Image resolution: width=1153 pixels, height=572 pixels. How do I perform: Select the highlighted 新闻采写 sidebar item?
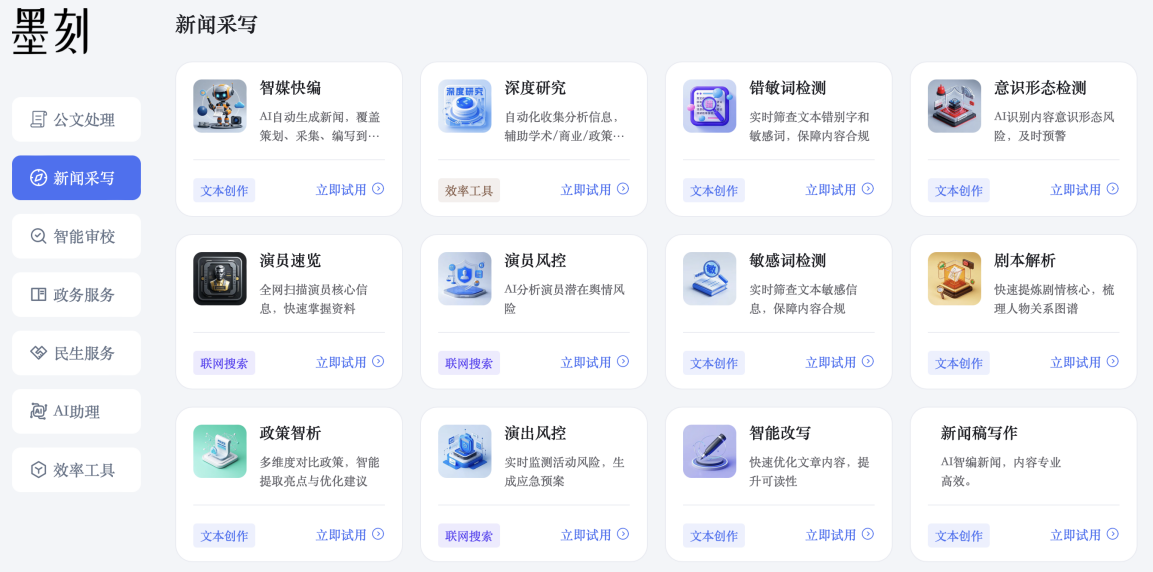[76, 178]
